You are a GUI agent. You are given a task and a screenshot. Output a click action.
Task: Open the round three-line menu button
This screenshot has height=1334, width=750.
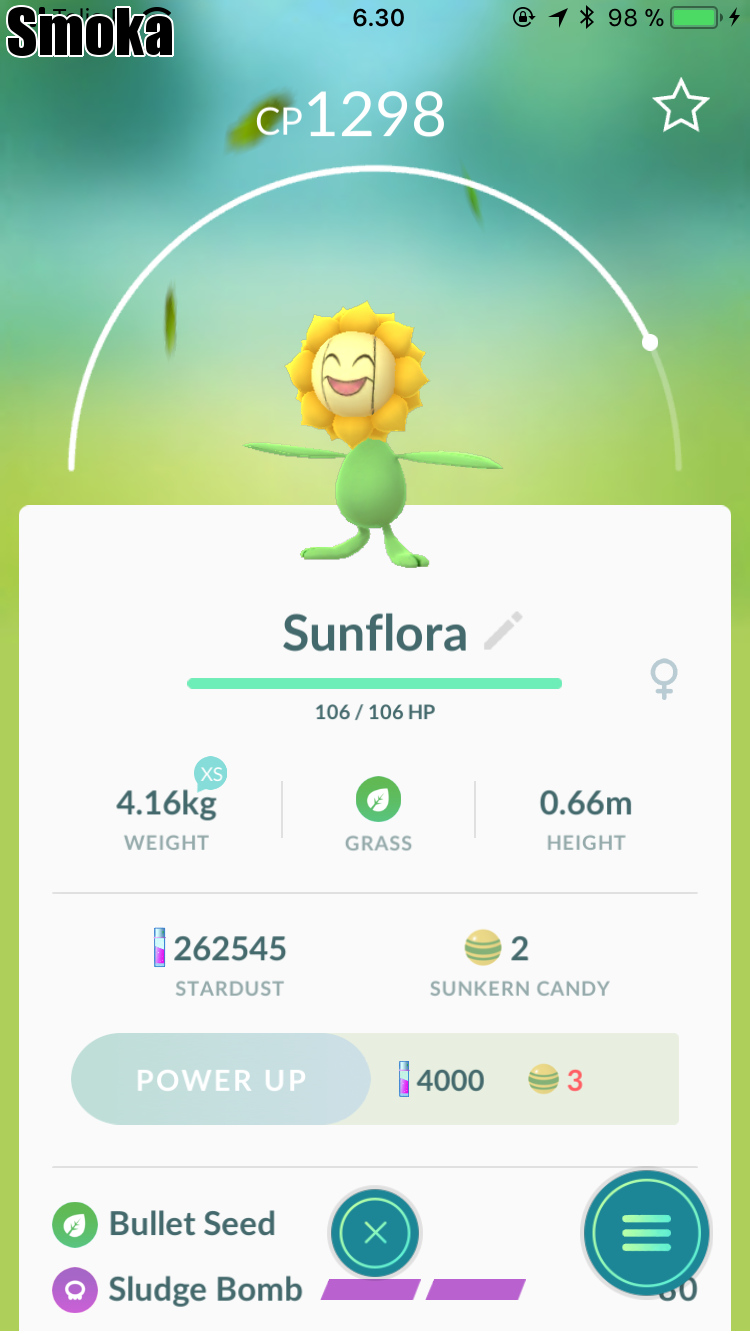point(646,1233)
